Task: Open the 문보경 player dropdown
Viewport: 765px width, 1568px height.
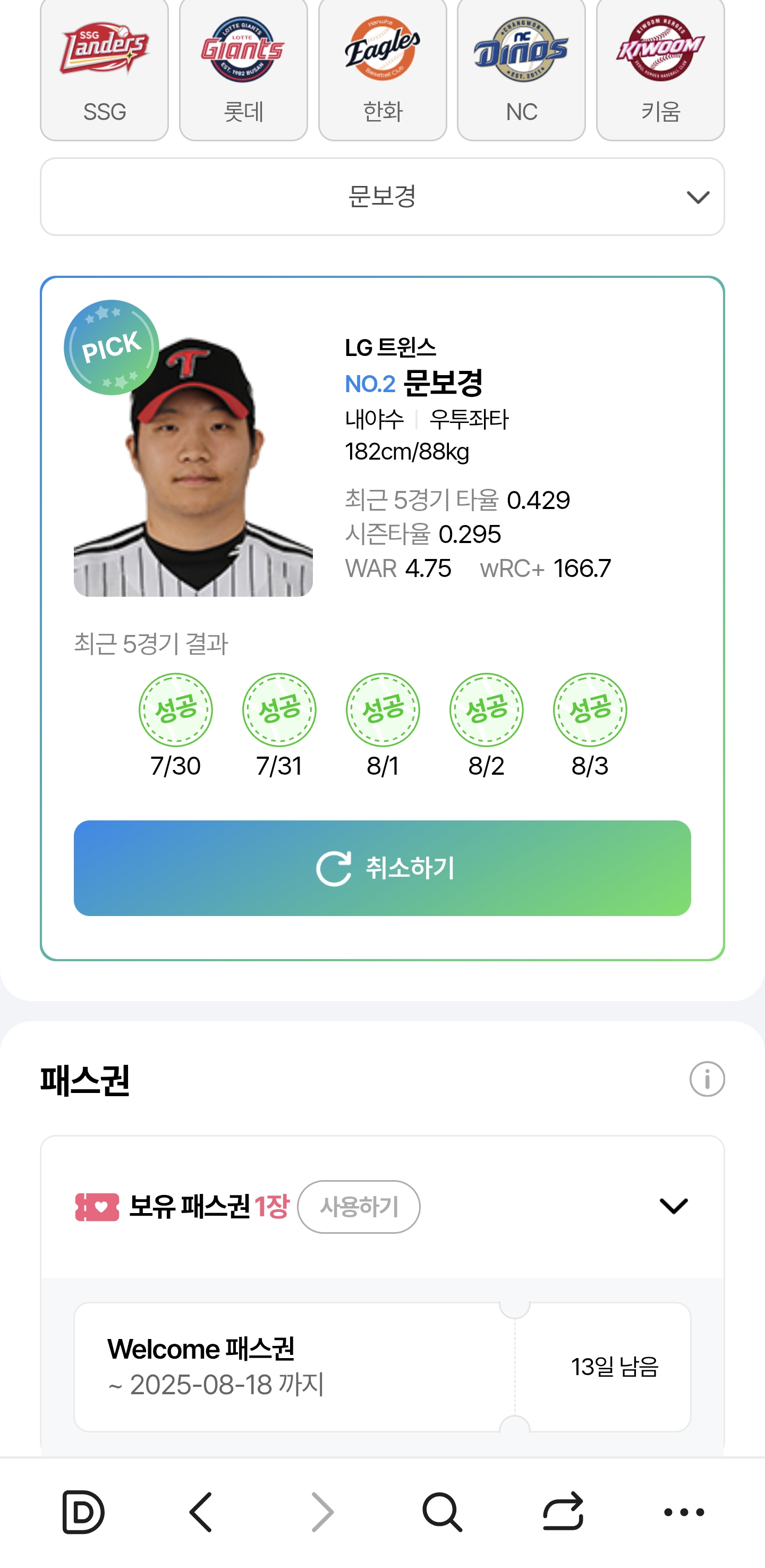Action: (x=382, y=197)
